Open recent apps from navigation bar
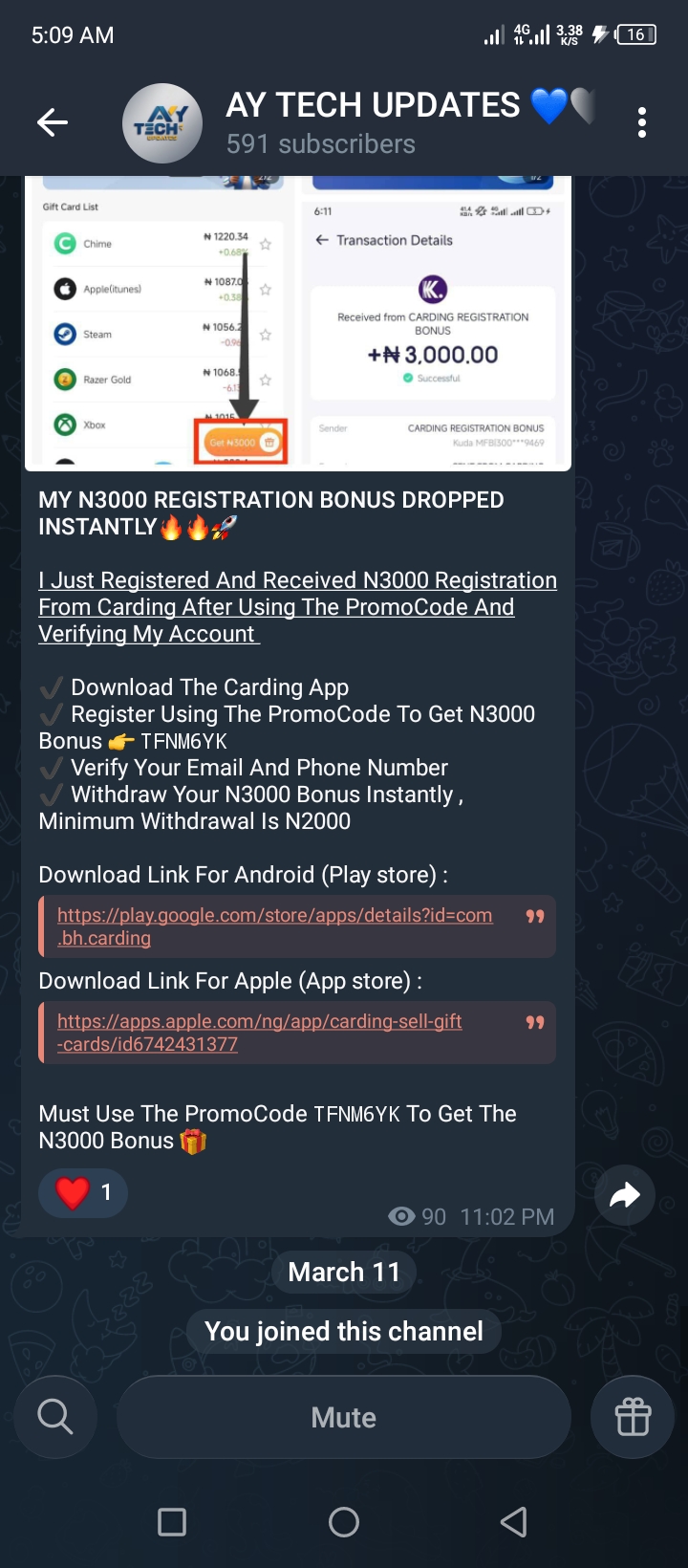The image size is (688, 1568). [172, 1522]
